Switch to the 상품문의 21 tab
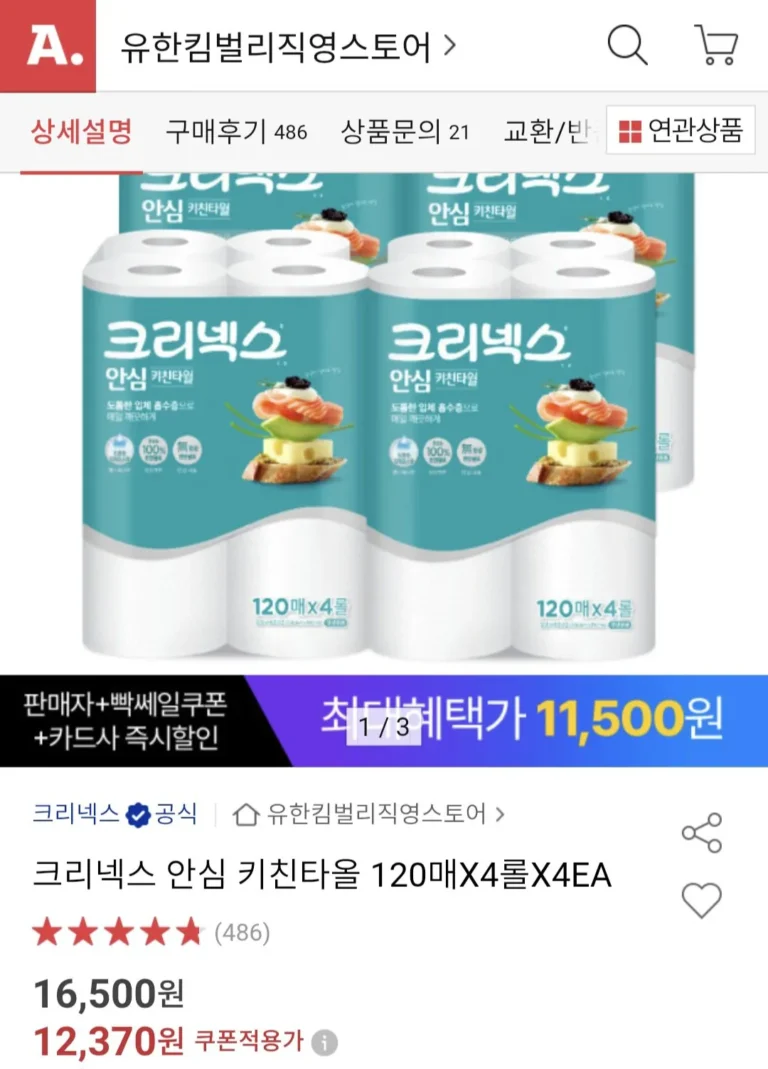This screenshot has height=1069, width=768. 404,131
